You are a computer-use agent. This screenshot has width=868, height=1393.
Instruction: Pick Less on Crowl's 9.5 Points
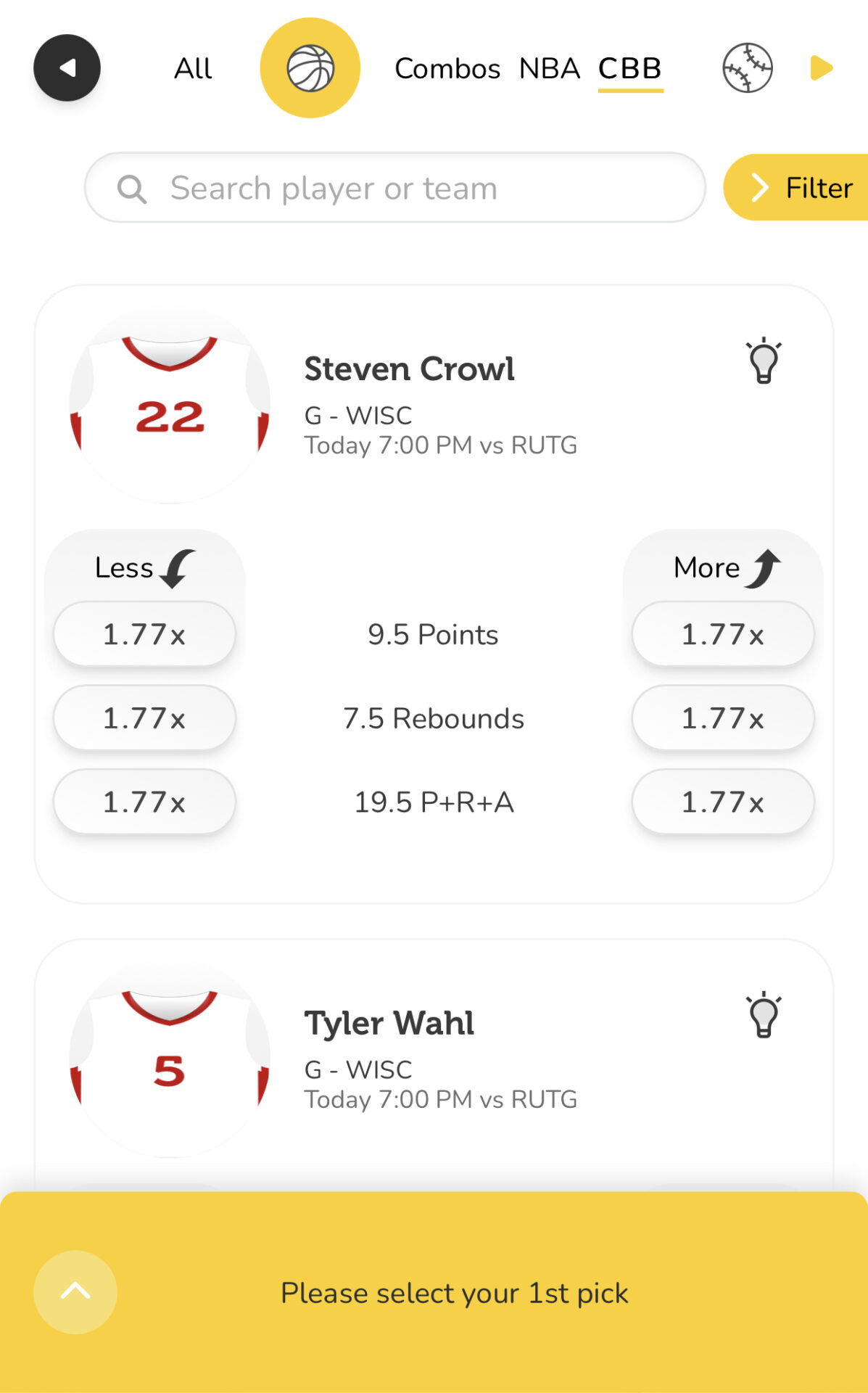pyautogui.click(x=144, y=634)
